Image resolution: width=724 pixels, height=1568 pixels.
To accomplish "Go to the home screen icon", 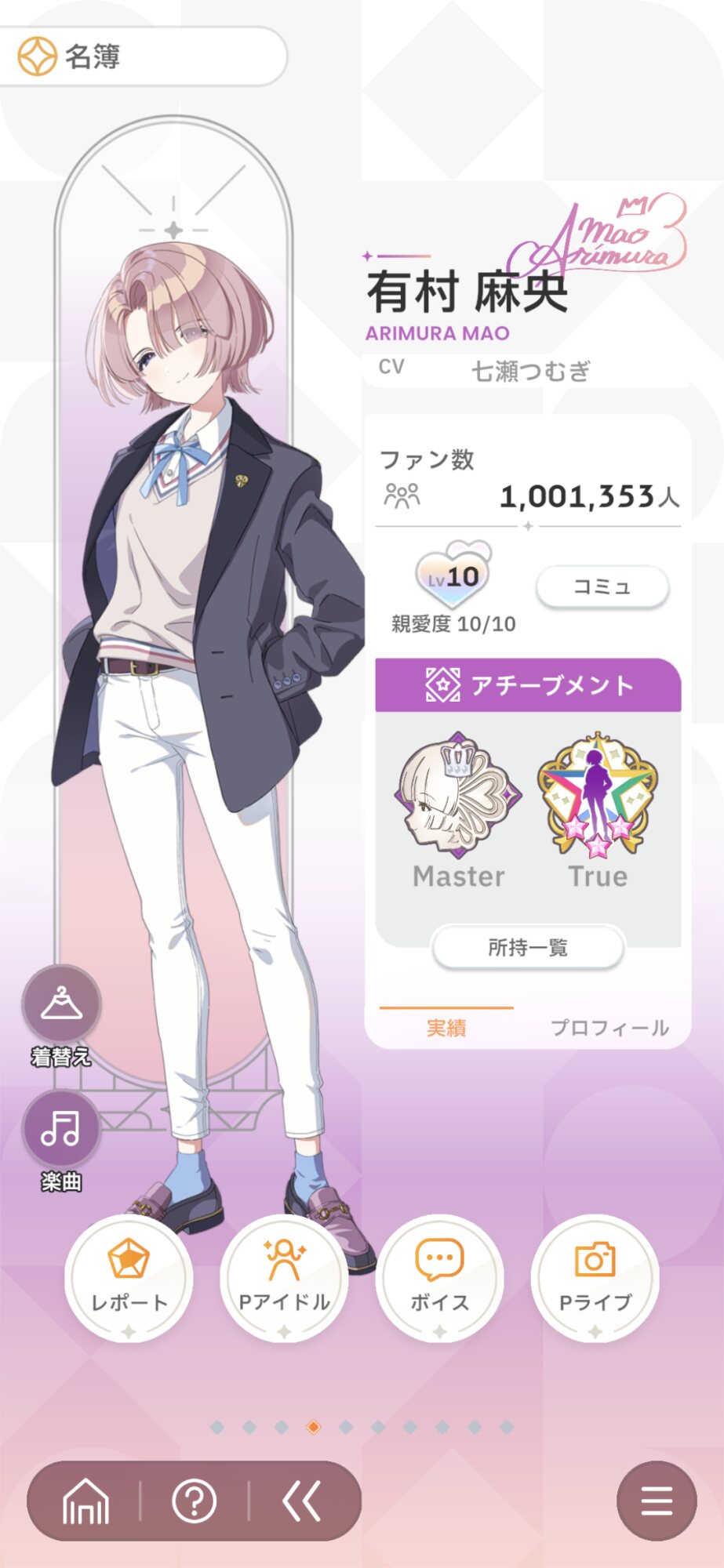I will (86, 1501).
